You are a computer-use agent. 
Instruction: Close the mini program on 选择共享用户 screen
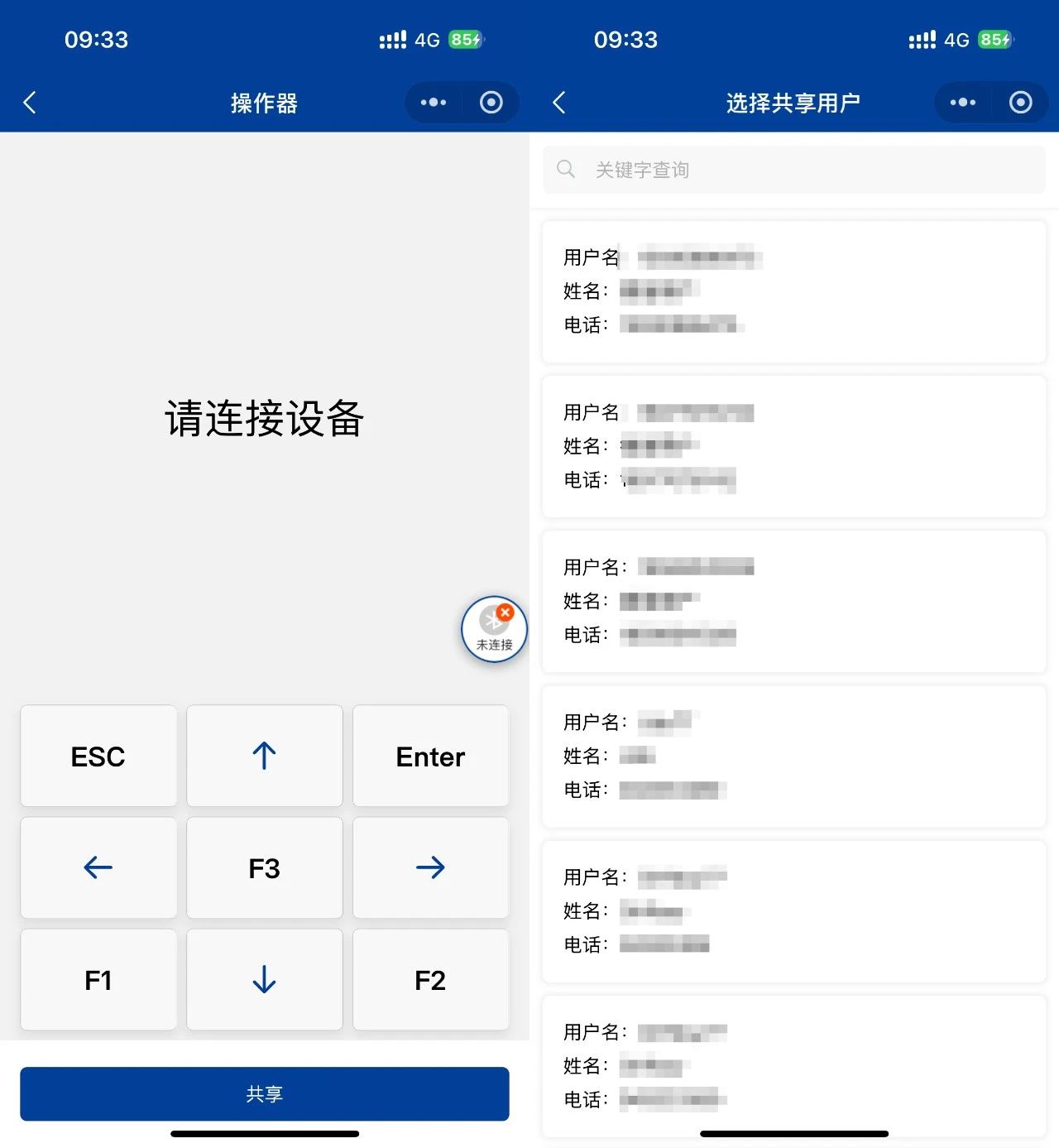tap(1020, 103)
